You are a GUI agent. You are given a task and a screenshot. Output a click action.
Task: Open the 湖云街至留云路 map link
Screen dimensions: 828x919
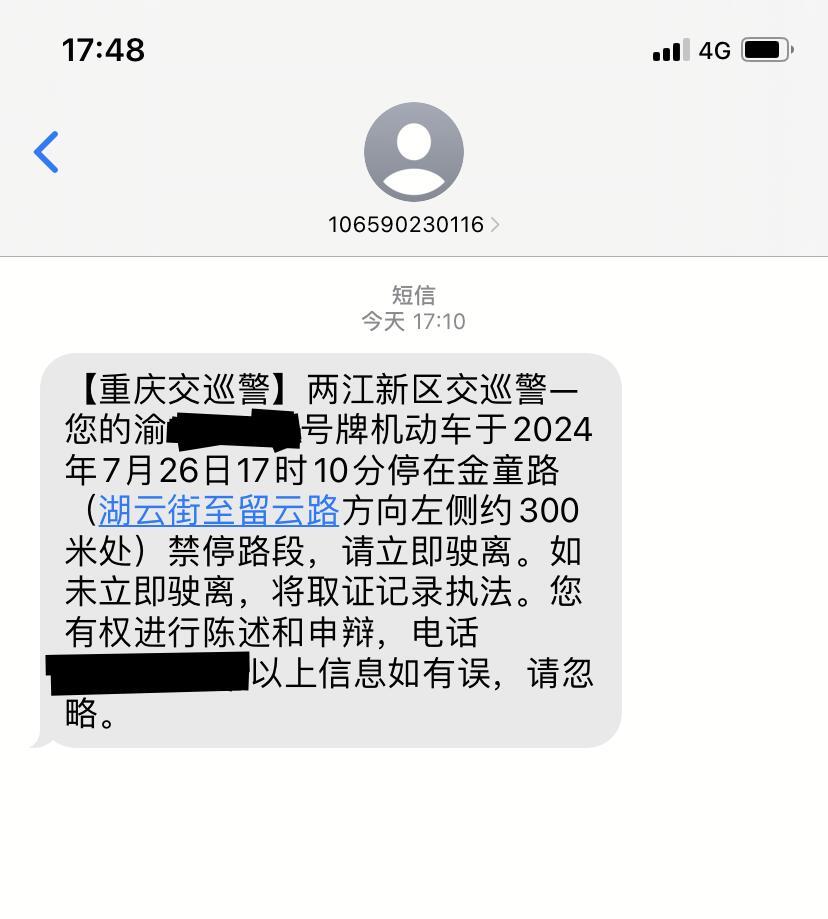(x=218, y=511)
